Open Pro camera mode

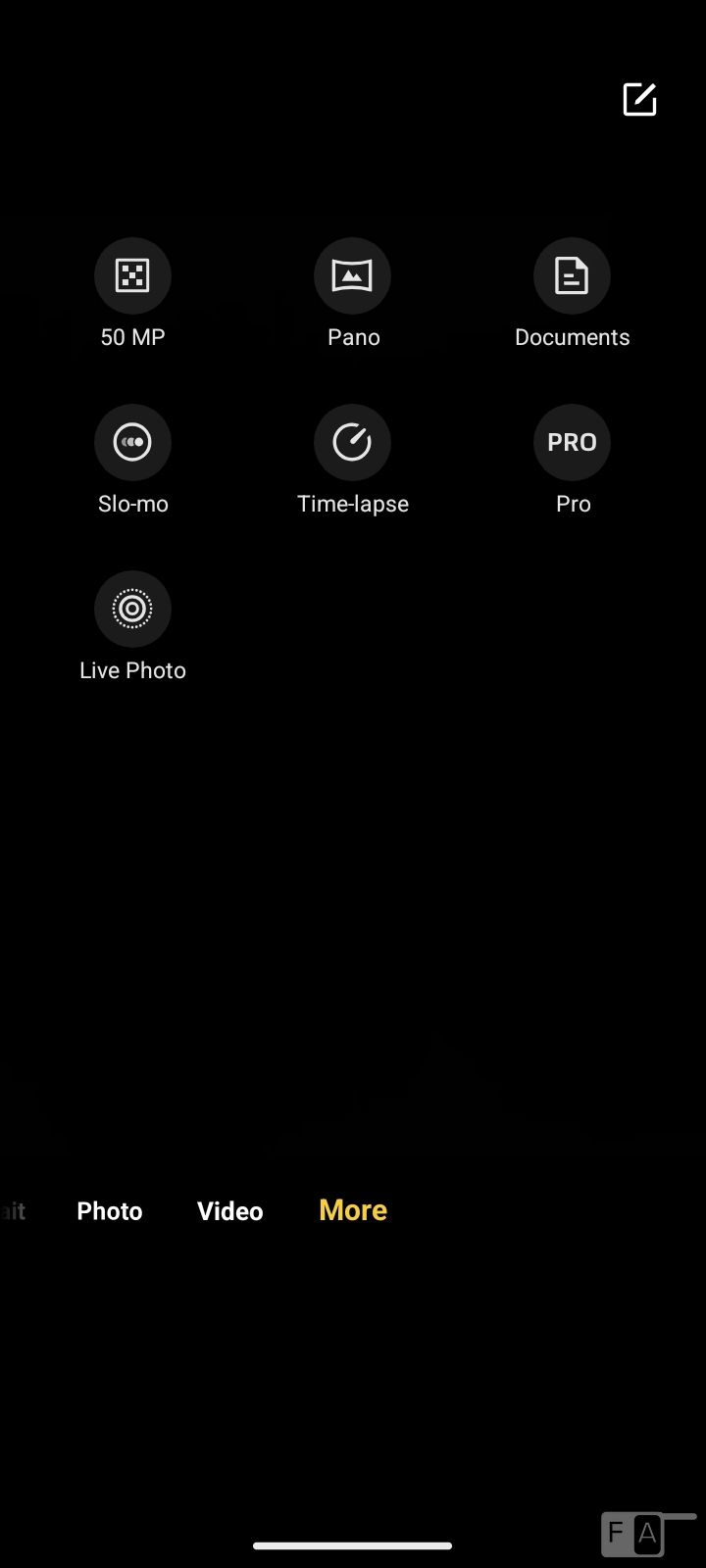572,443
